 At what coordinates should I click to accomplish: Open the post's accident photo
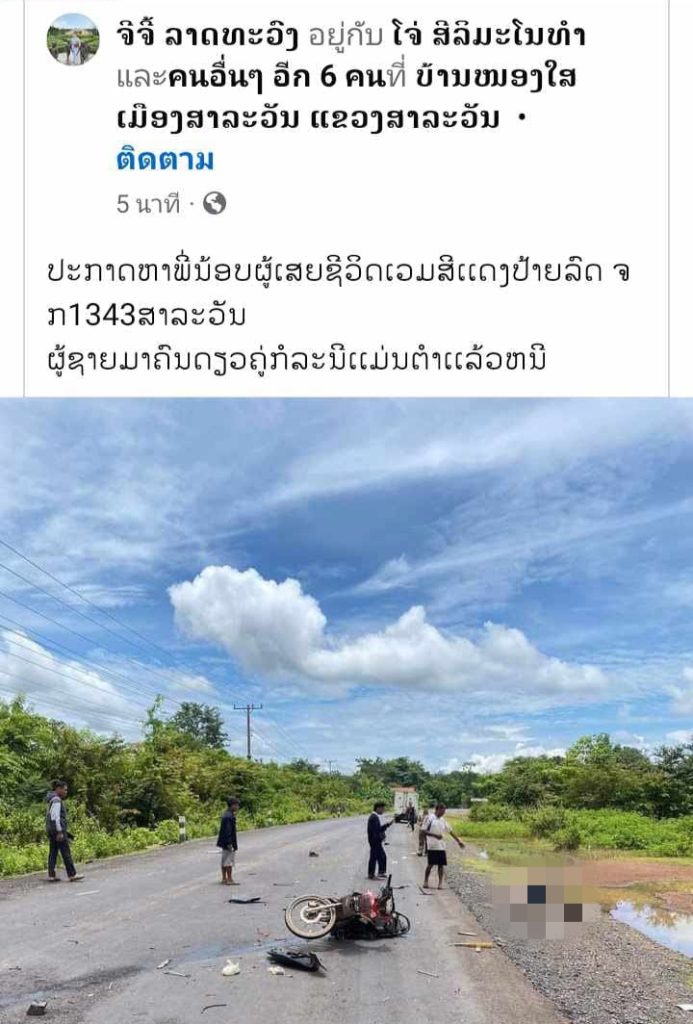tap(346, 710)
